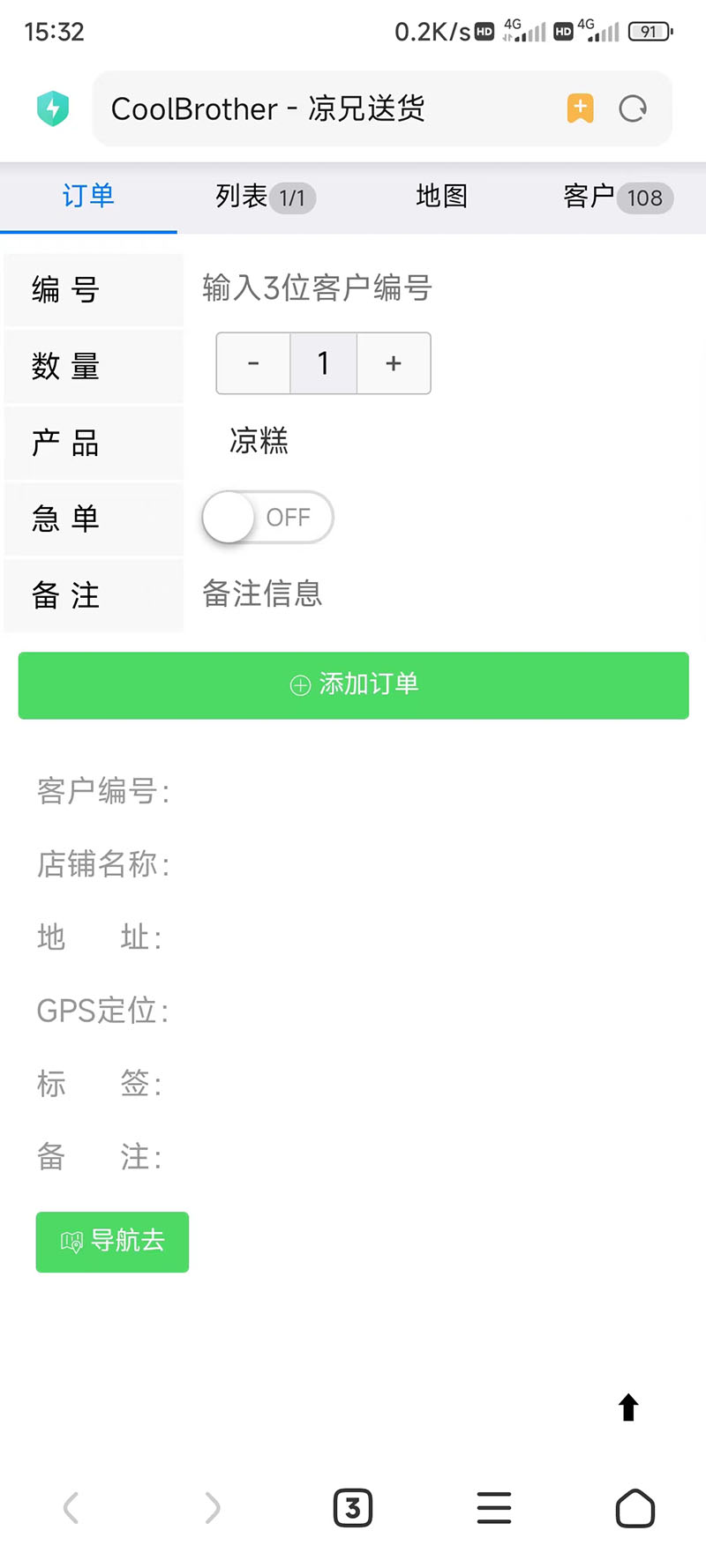Switch to the 列表 tab

[264, 197]
